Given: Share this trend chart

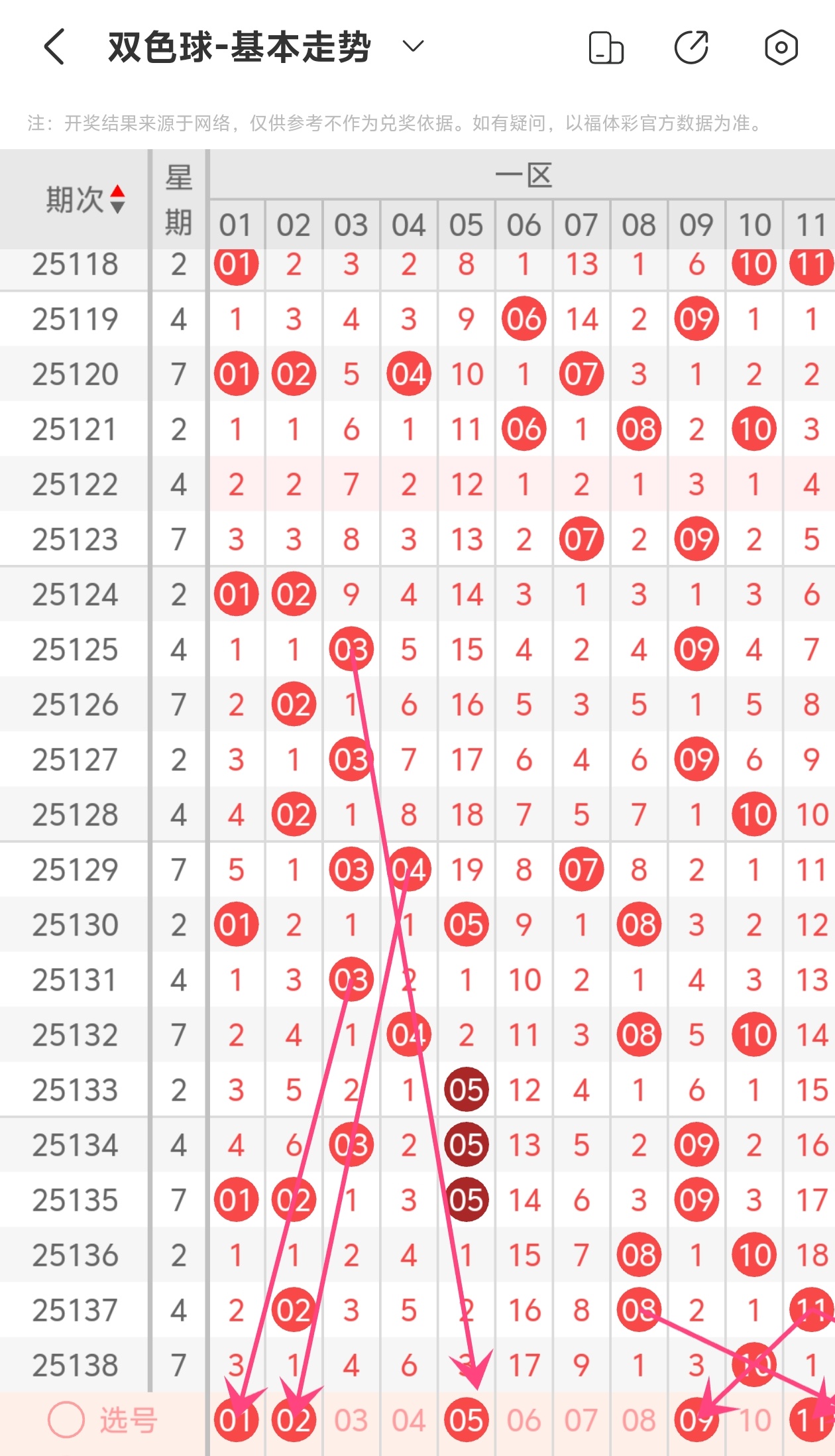Looking at the screenshot, I should pyautogui.click(x=691, y=48).
